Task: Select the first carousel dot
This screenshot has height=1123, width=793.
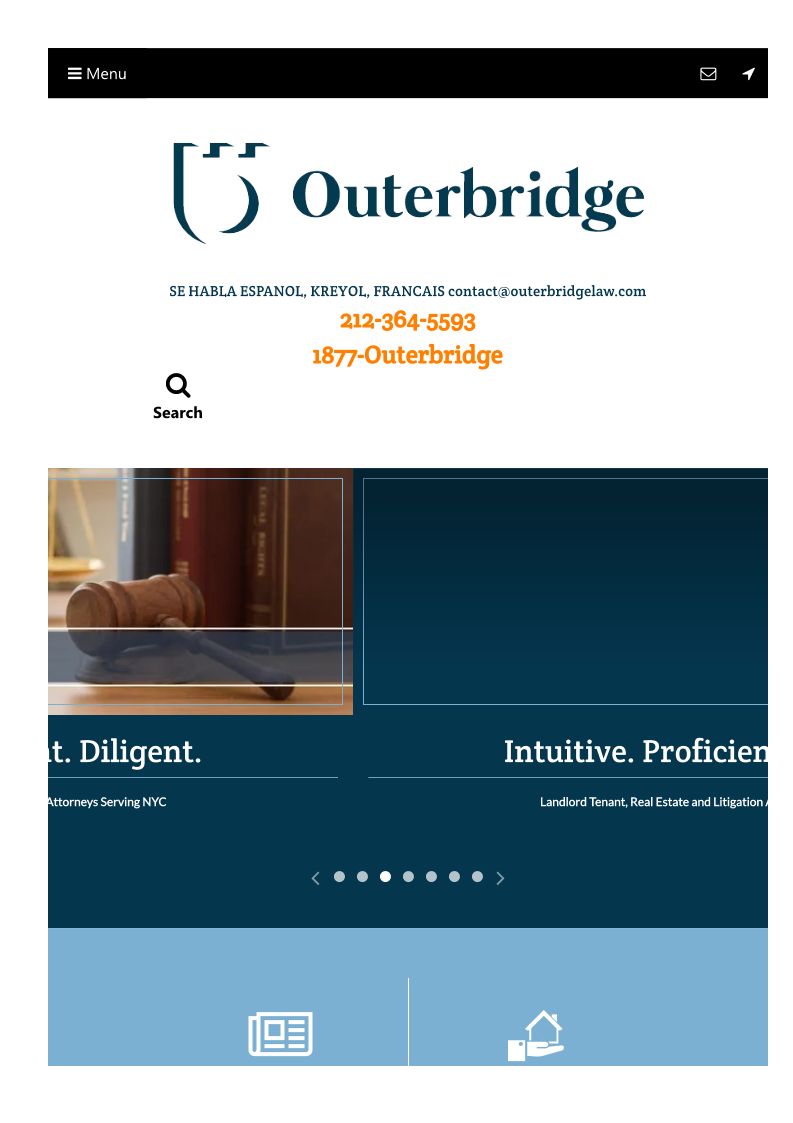Action: (339, 877)
